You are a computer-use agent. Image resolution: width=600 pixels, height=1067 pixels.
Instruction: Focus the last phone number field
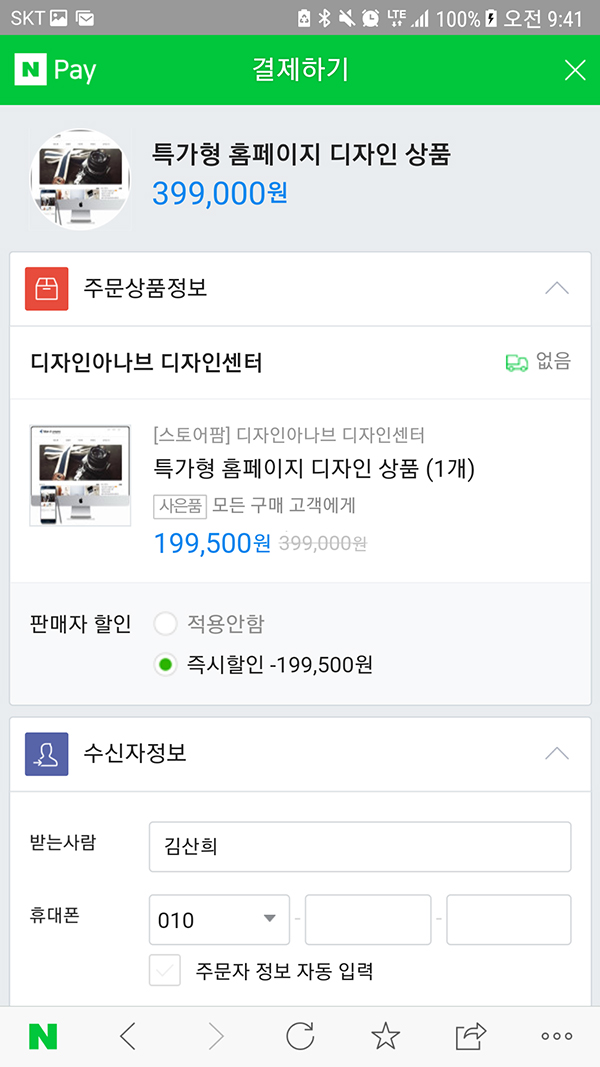tap(509, 920)
